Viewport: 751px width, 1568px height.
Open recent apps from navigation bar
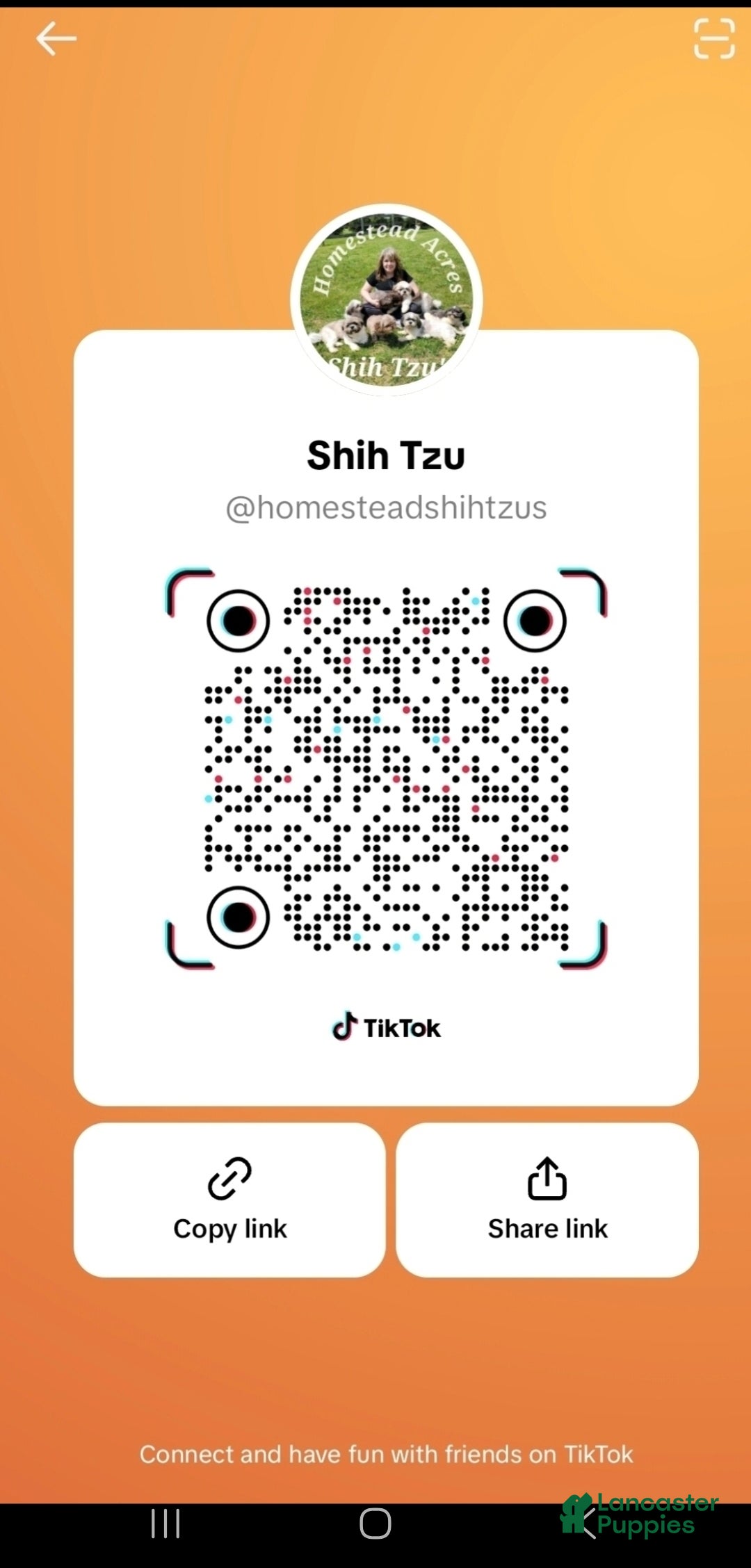click(x=165, y=1524)
